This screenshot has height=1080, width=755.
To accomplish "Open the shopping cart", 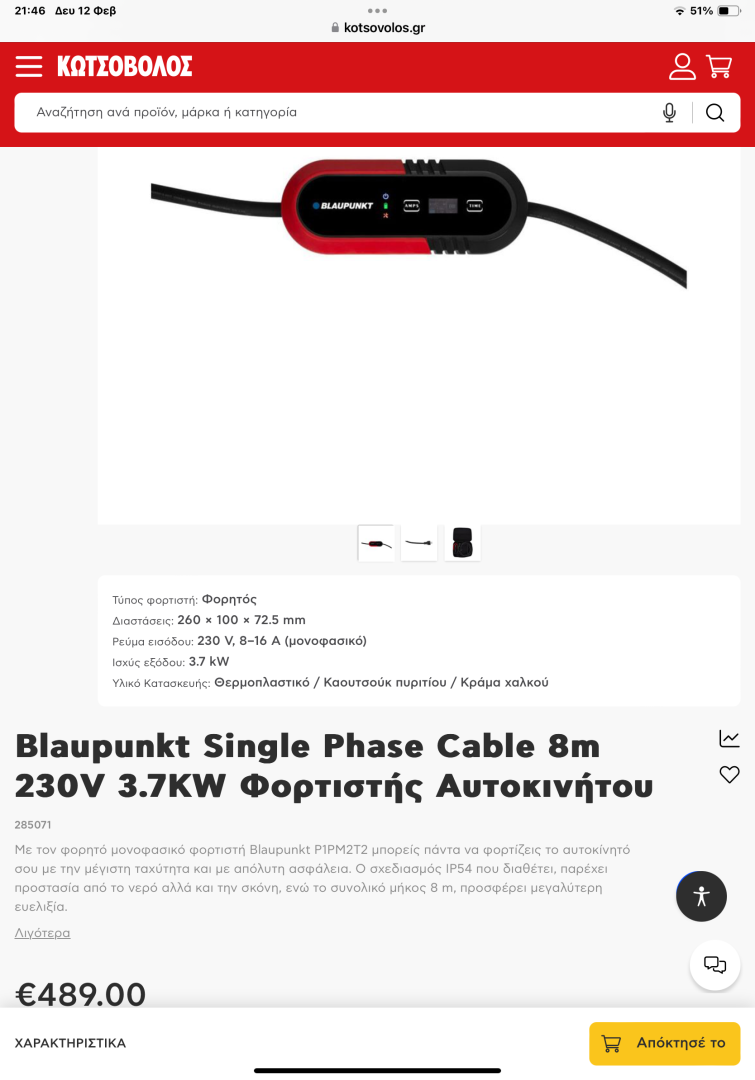I will pyautogui.click(x=719, y=67).
